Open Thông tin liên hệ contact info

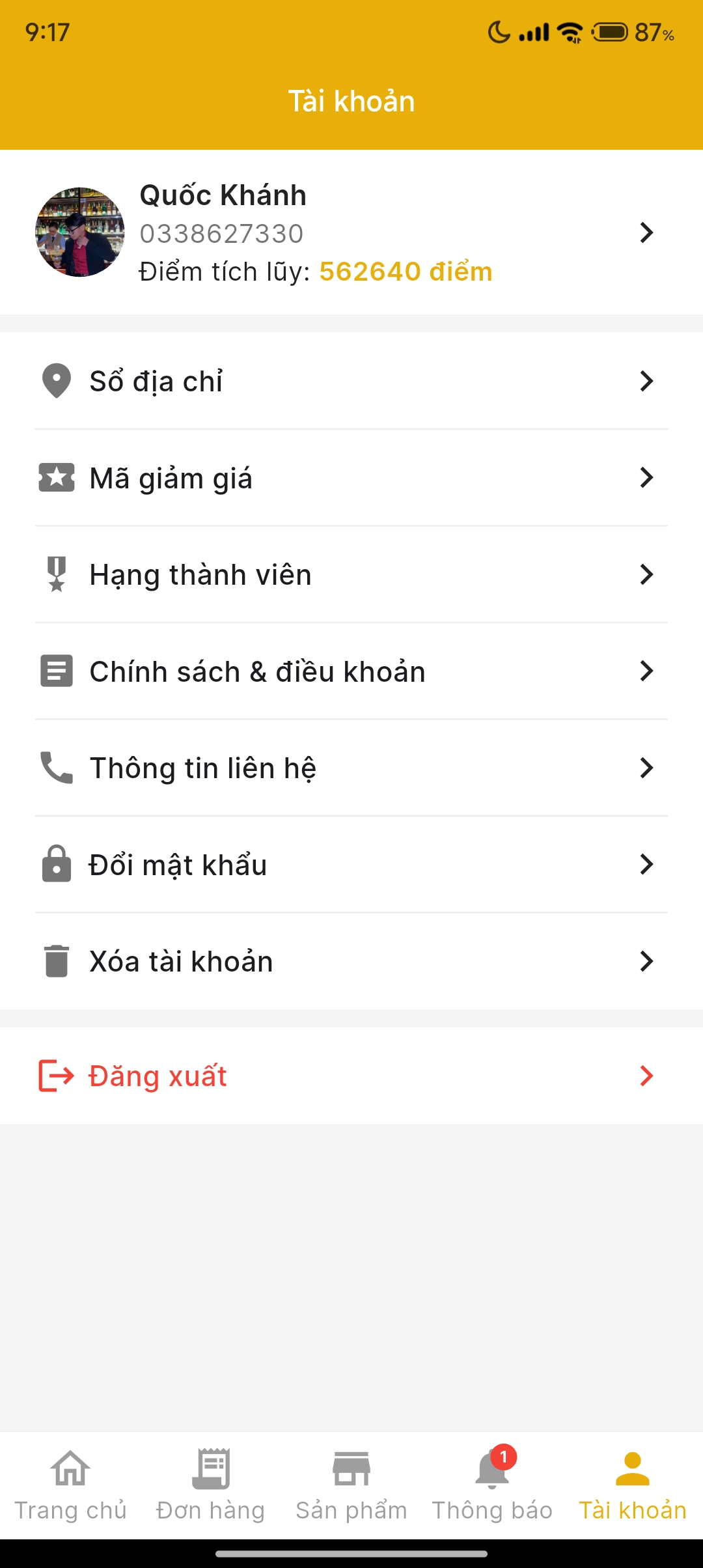351,768
